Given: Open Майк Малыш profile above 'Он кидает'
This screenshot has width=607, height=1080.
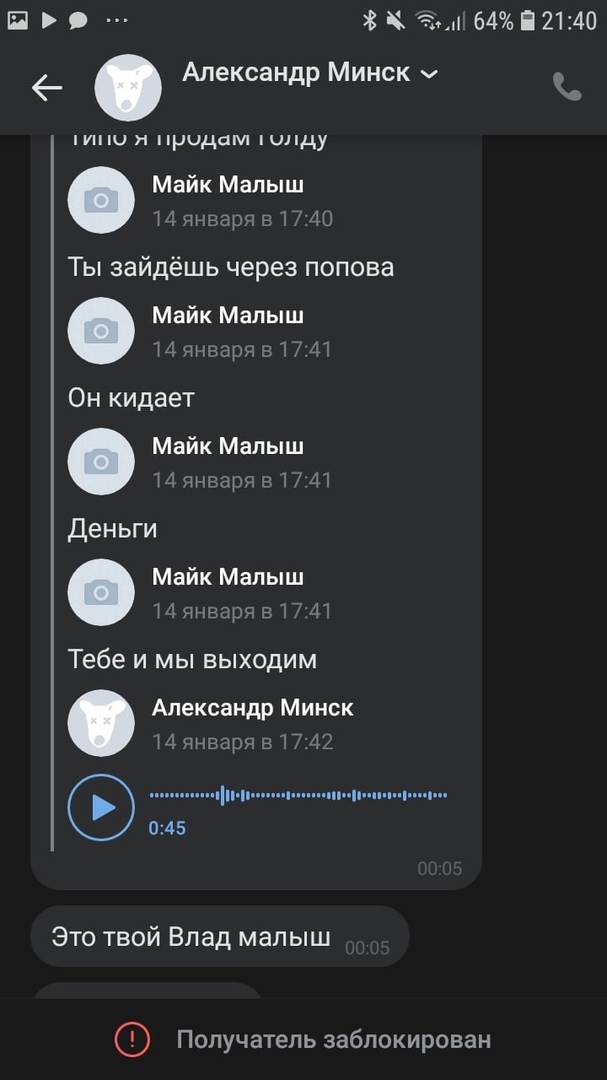Looking at the screenshot, I should [227, 315].
